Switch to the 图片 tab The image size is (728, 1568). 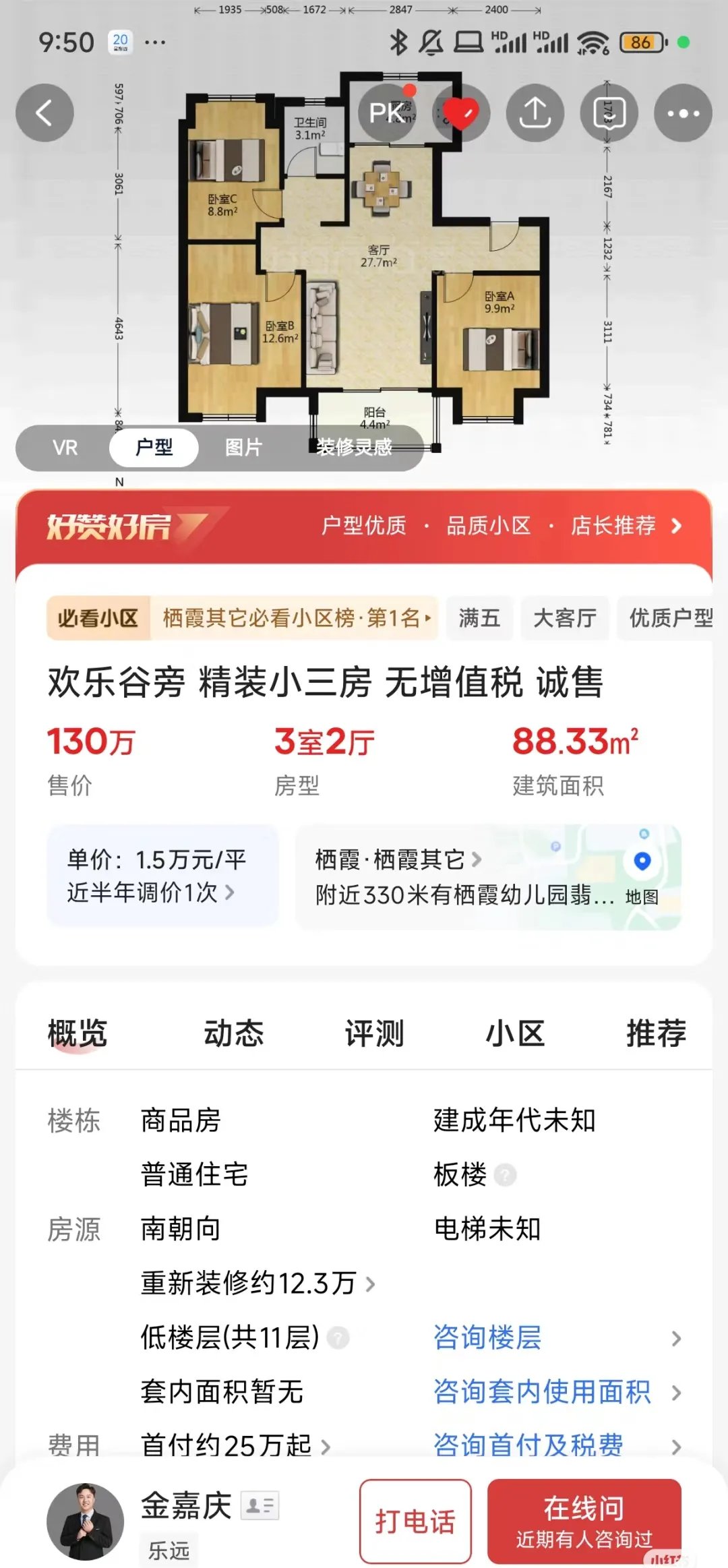(243, 448)
